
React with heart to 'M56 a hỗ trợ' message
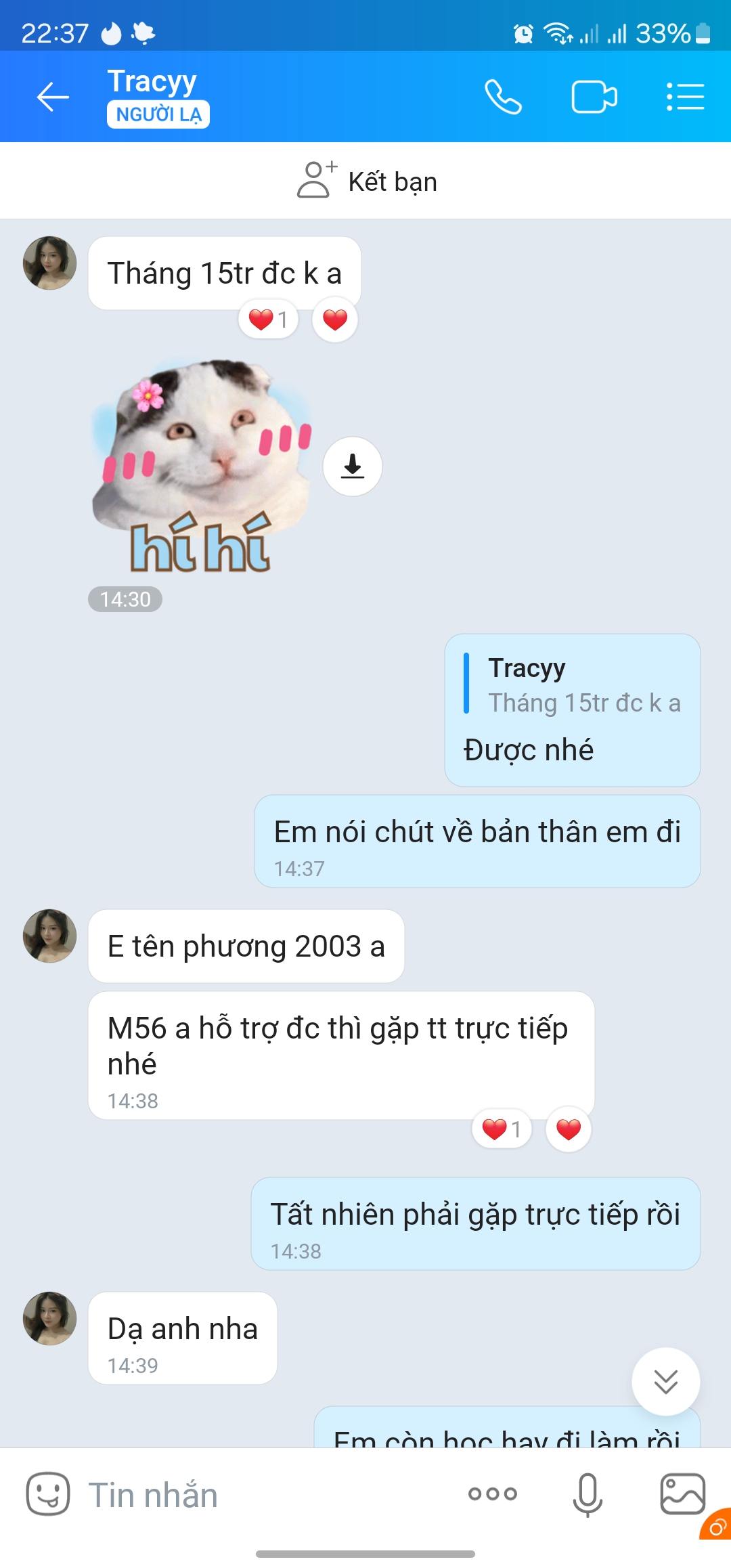click(x=569, y=1129)
